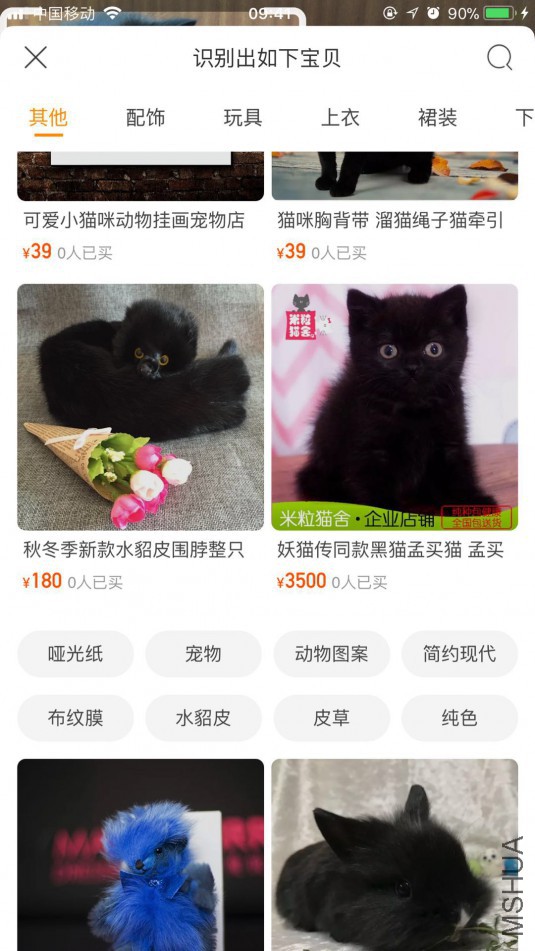Select the 动物图案 chip
The height and width of the screenshot is (951, 535).
click(331, 654)
